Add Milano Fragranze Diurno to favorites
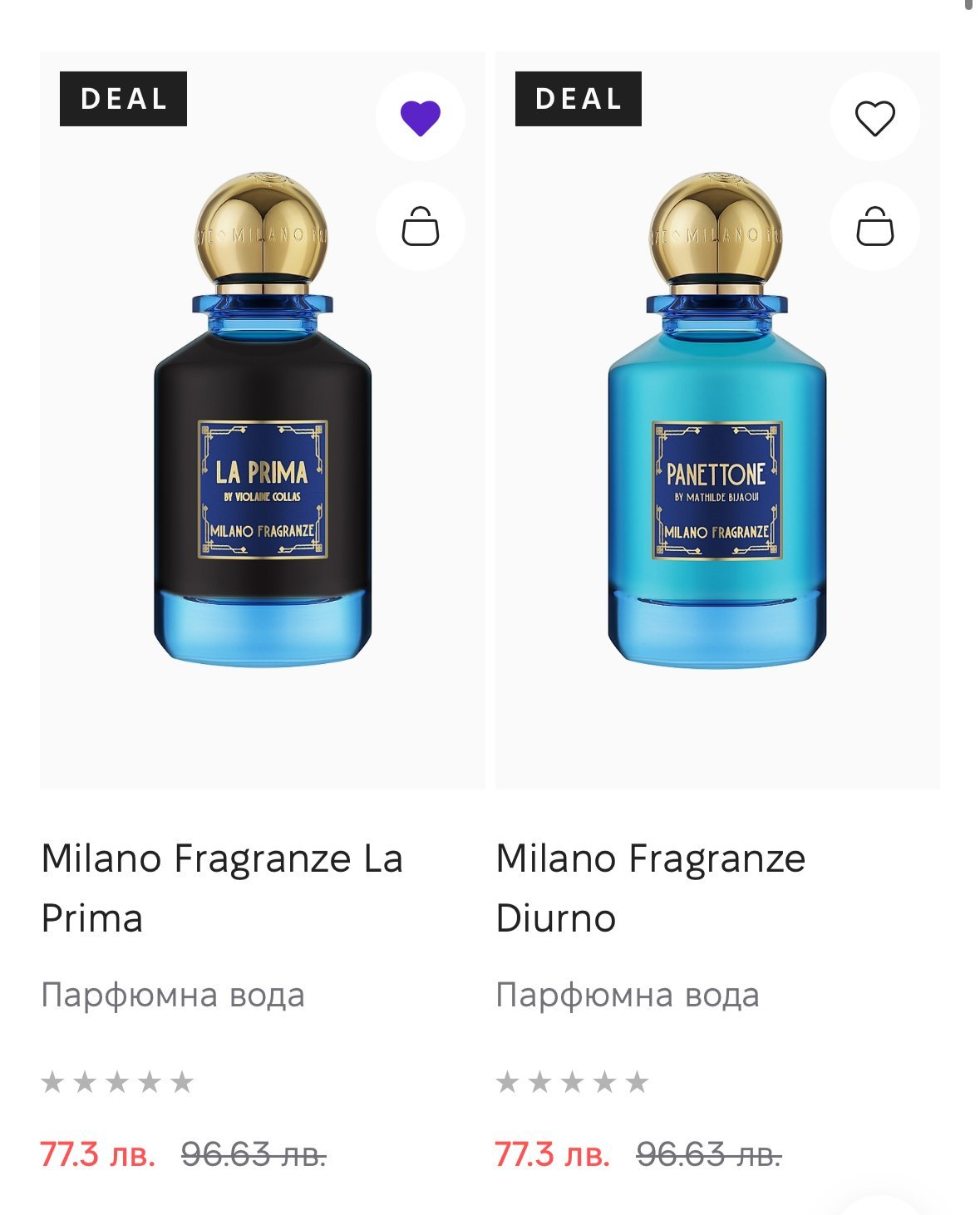 pyautogui.click(x=874, y=117)
